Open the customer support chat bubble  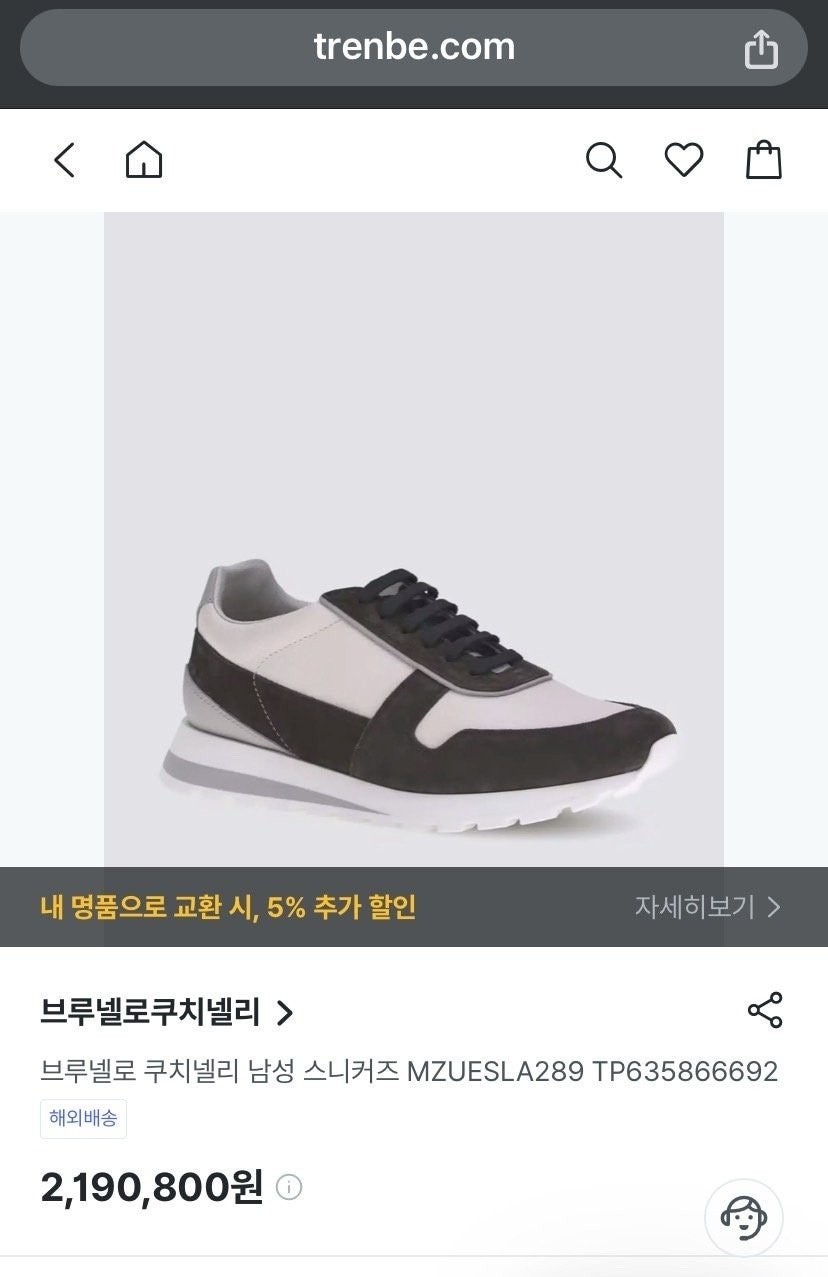pyautogui.click(x=742, y=1218)
